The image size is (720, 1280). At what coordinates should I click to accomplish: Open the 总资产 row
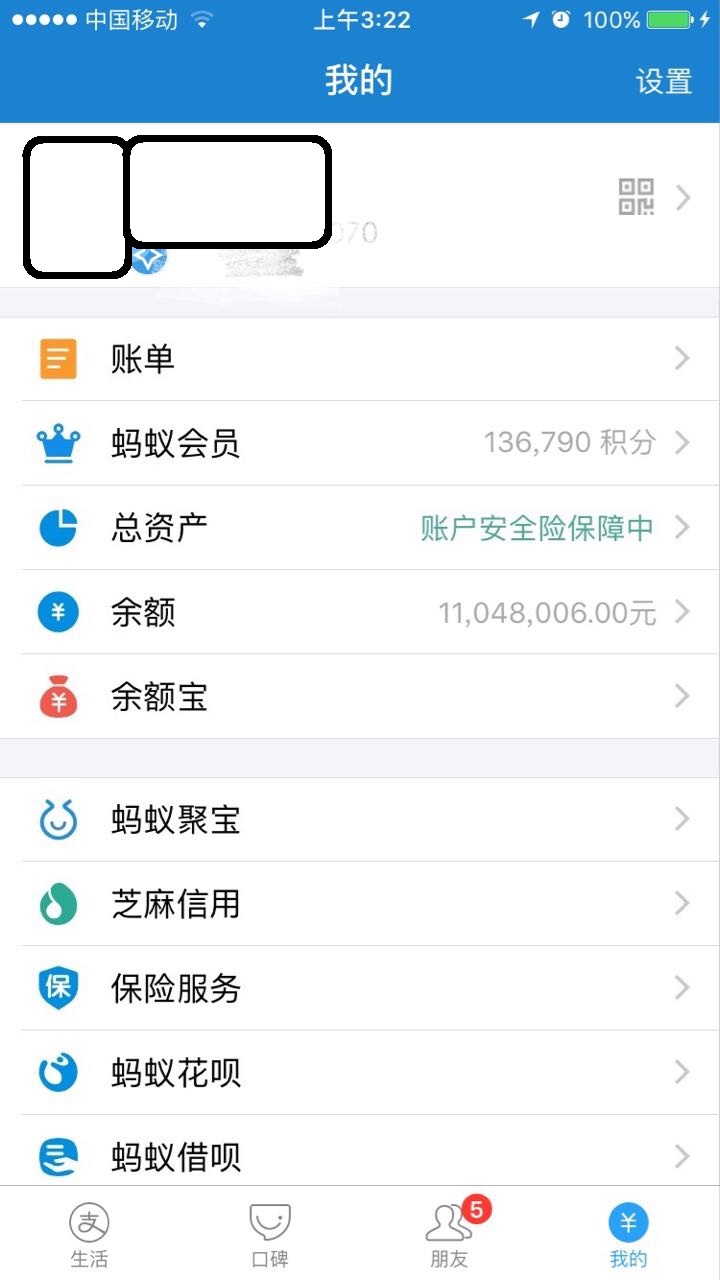pyautogui.click(x=360, y=527)
